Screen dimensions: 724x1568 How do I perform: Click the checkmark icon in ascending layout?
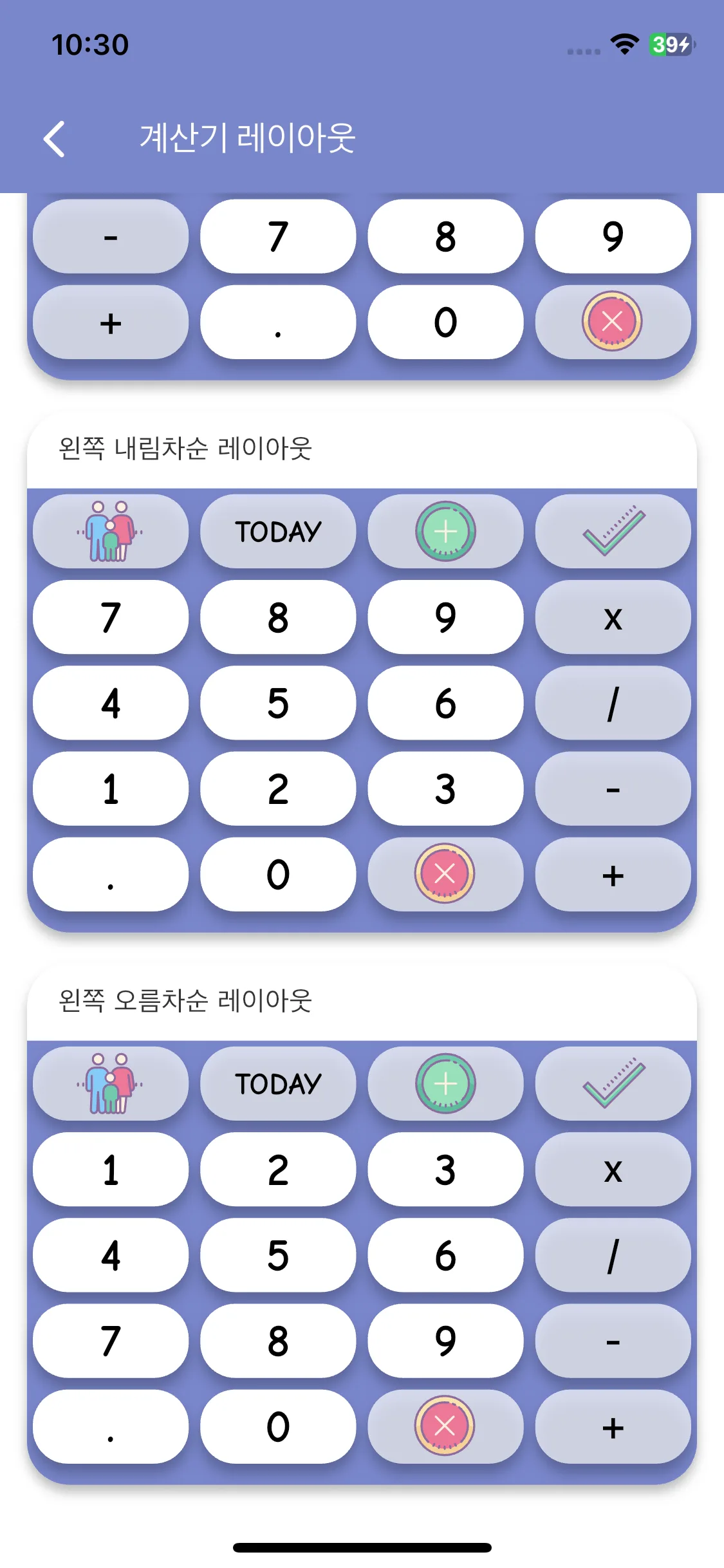click(x=613, y=1083)
